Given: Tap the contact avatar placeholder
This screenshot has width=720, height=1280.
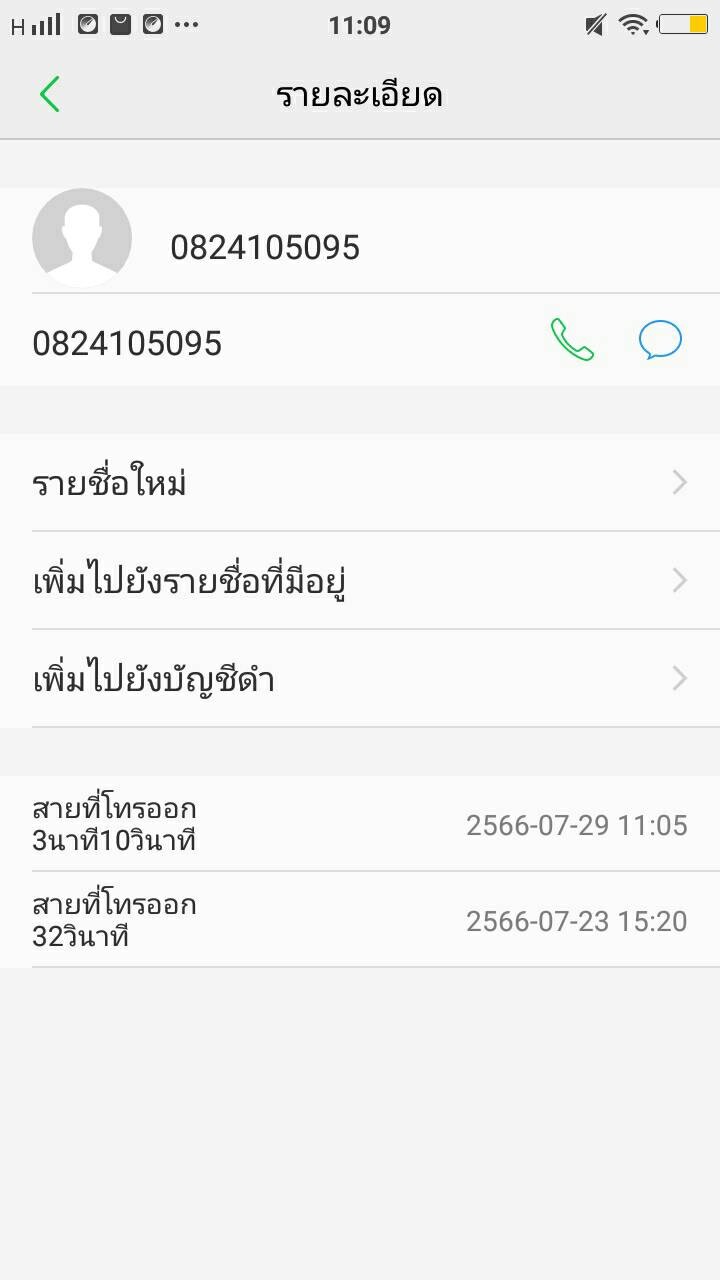Looking at the screenshot, I should [82, 238].
